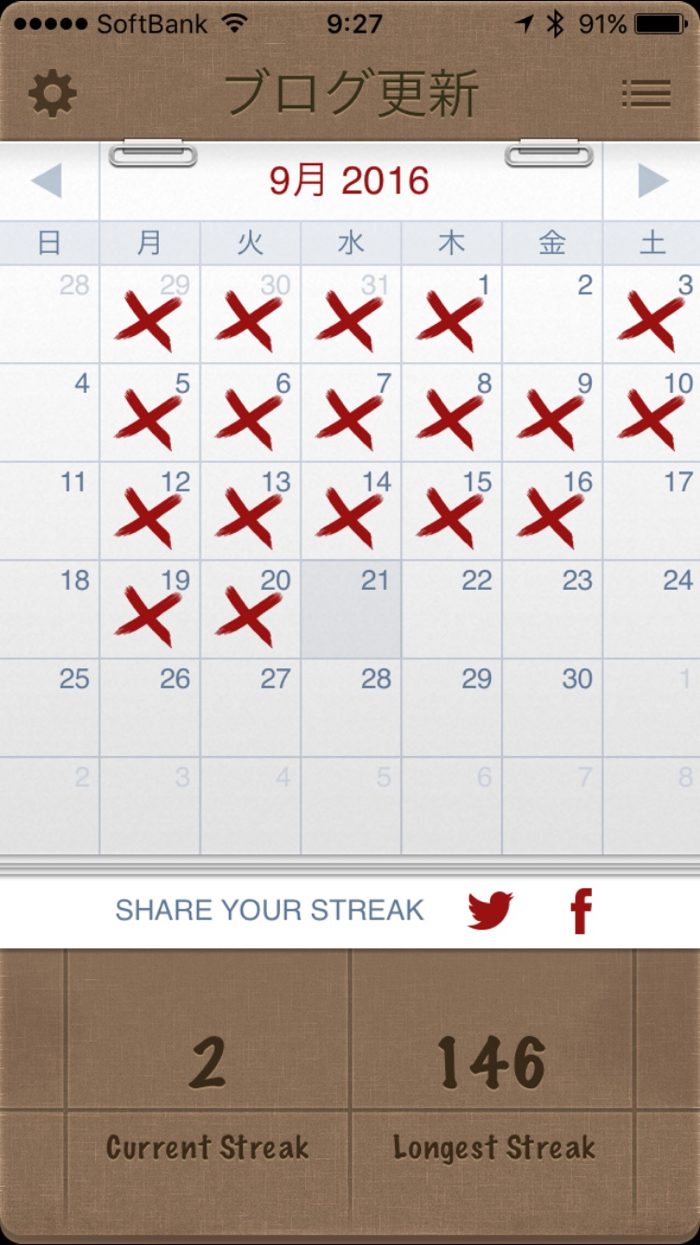
Task: Mark September 22 on the calendar
Action: pyautogui.click(x=452, y=609)
